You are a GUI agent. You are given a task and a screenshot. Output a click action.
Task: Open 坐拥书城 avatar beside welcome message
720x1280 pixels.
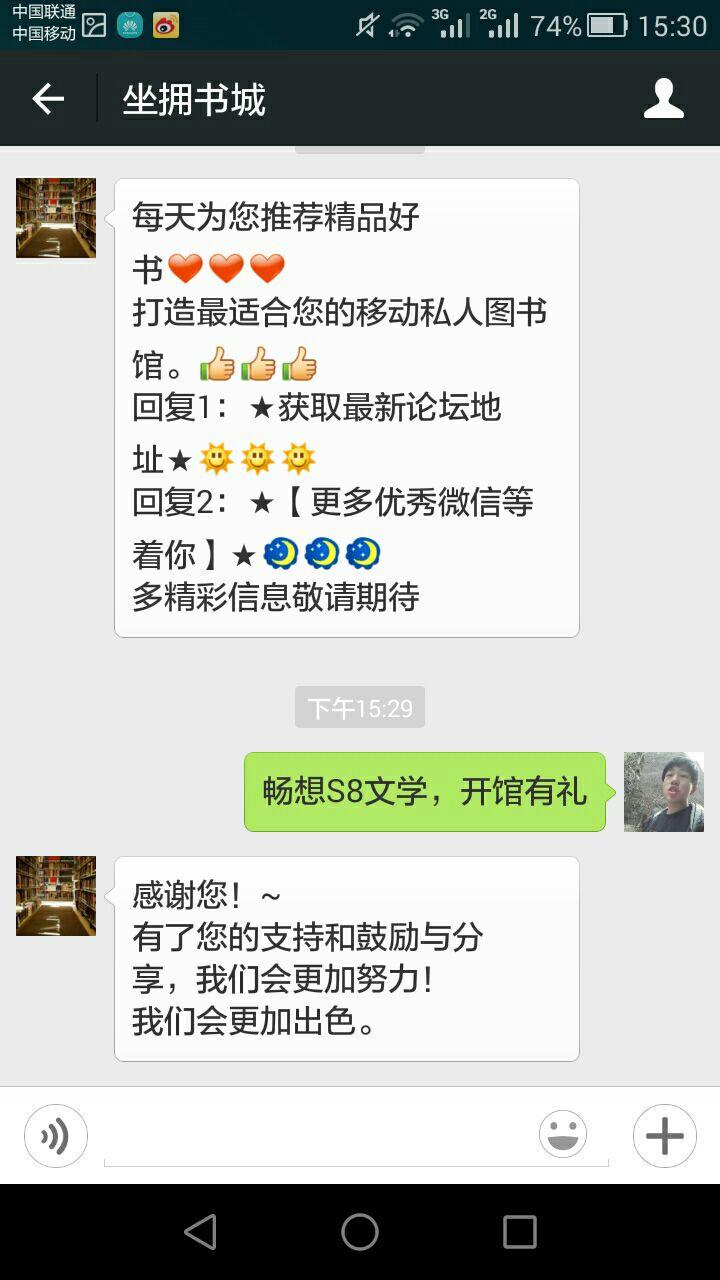click(x=56, y=218)
